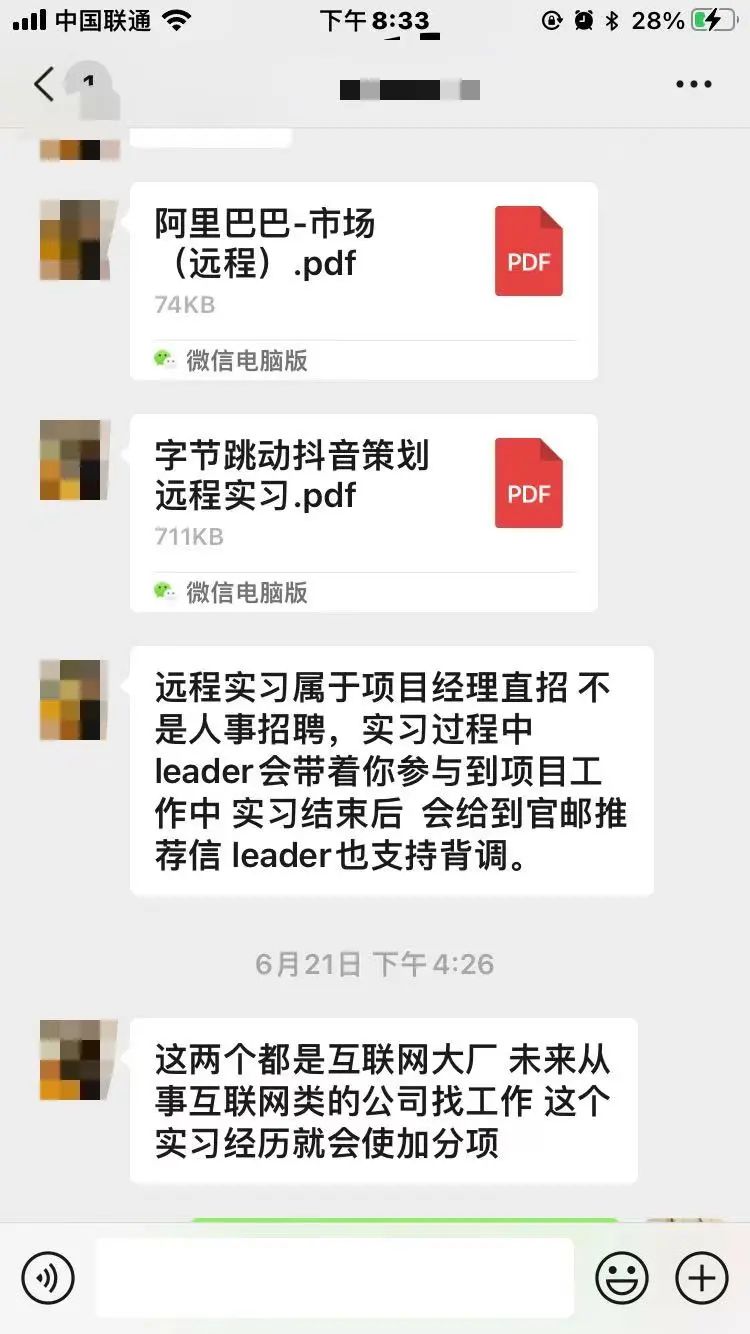
Task: Open the chat's three-dot menu
Action: (x=693, y=85)
